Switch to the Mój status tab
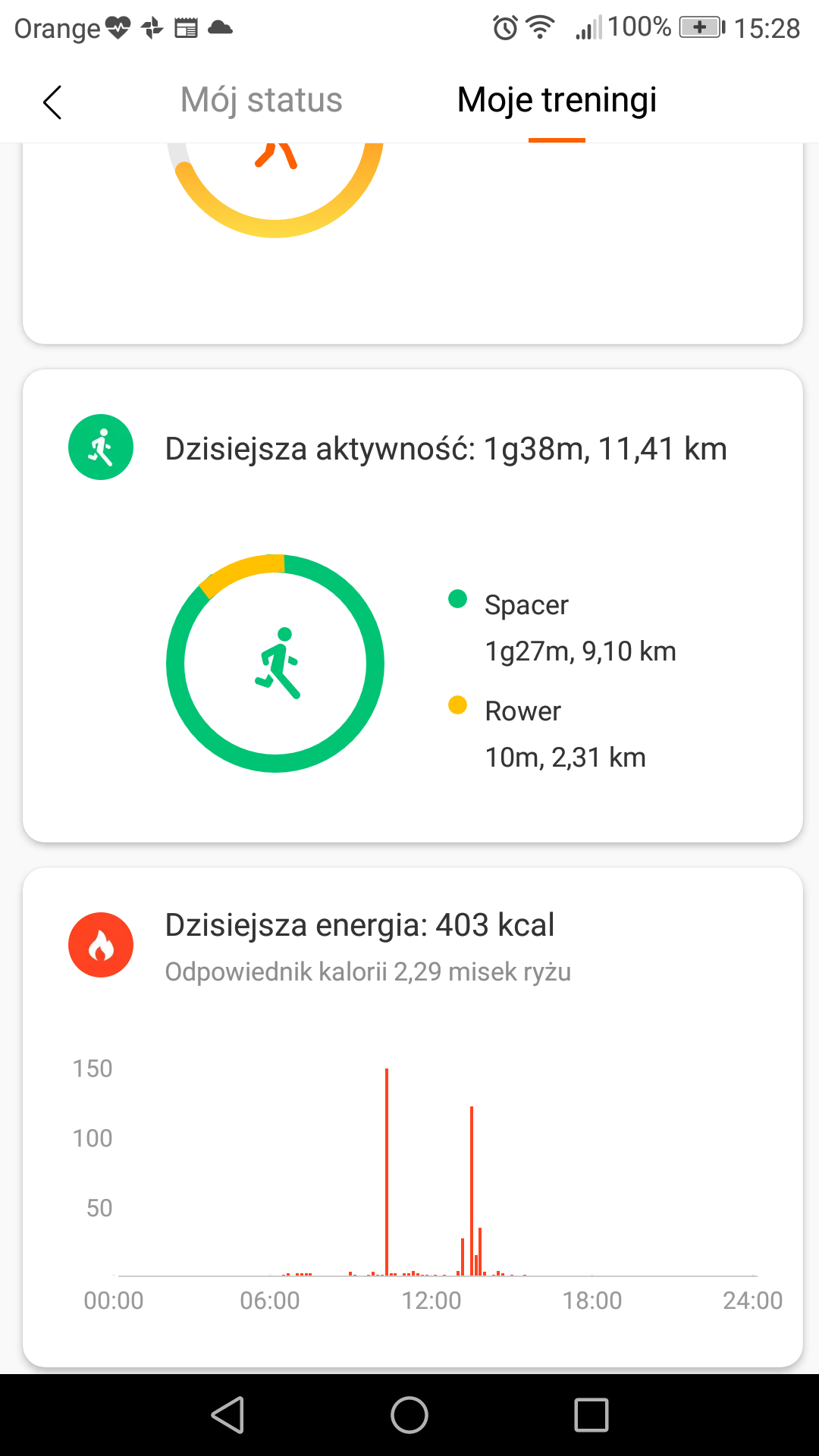Viewport: 819px width, 1456px height. (261, 101)
